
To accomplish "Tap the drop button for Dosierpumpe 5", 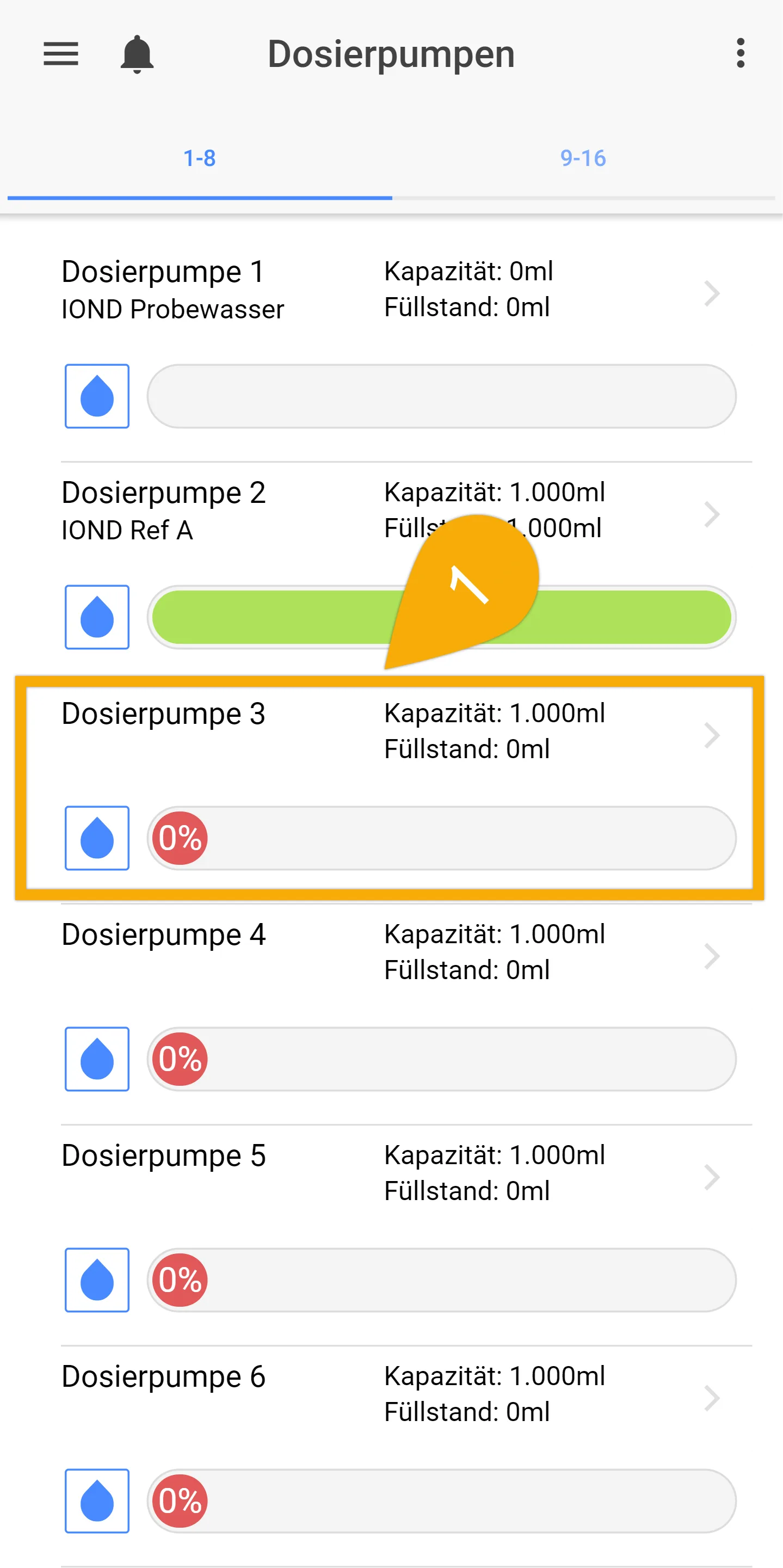I will [97, 1280].
